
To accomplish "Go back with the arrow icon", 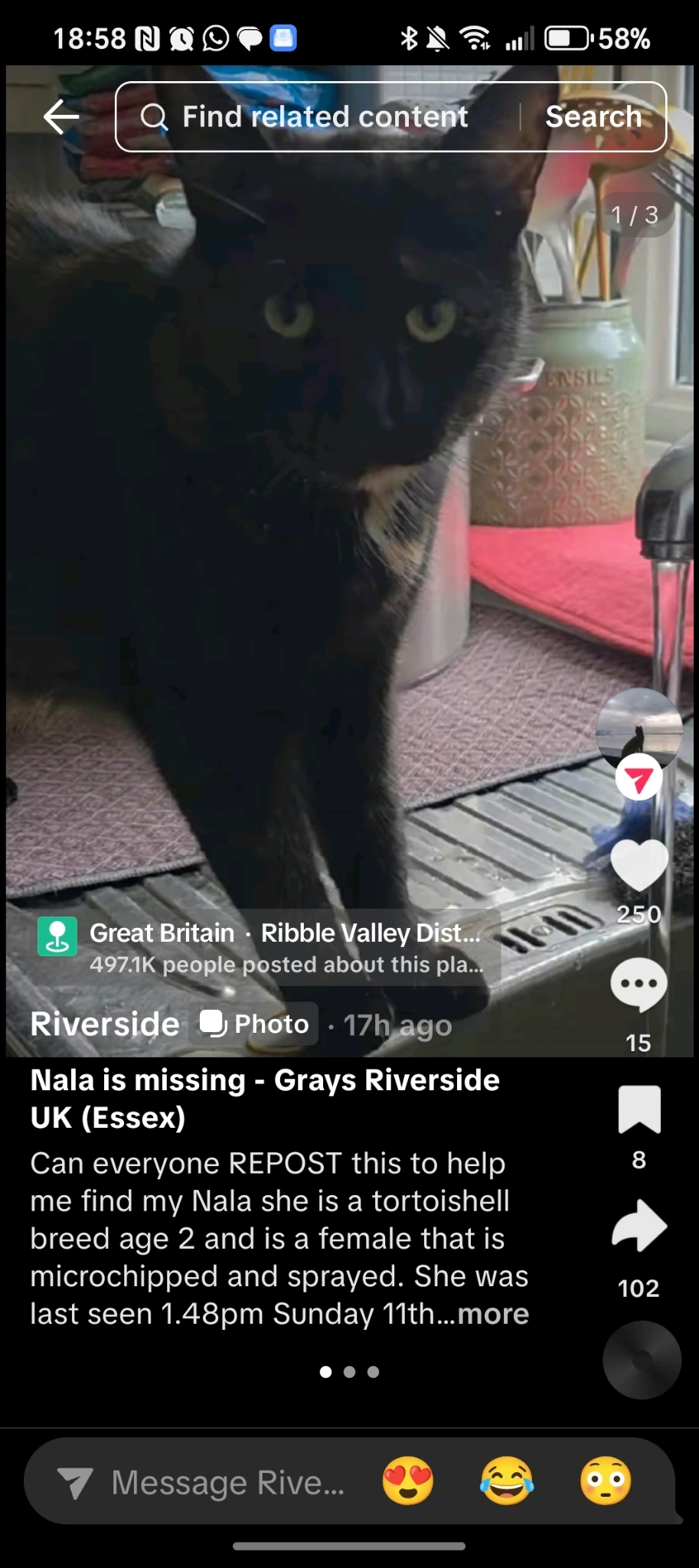I will click(x=61, y=117).
